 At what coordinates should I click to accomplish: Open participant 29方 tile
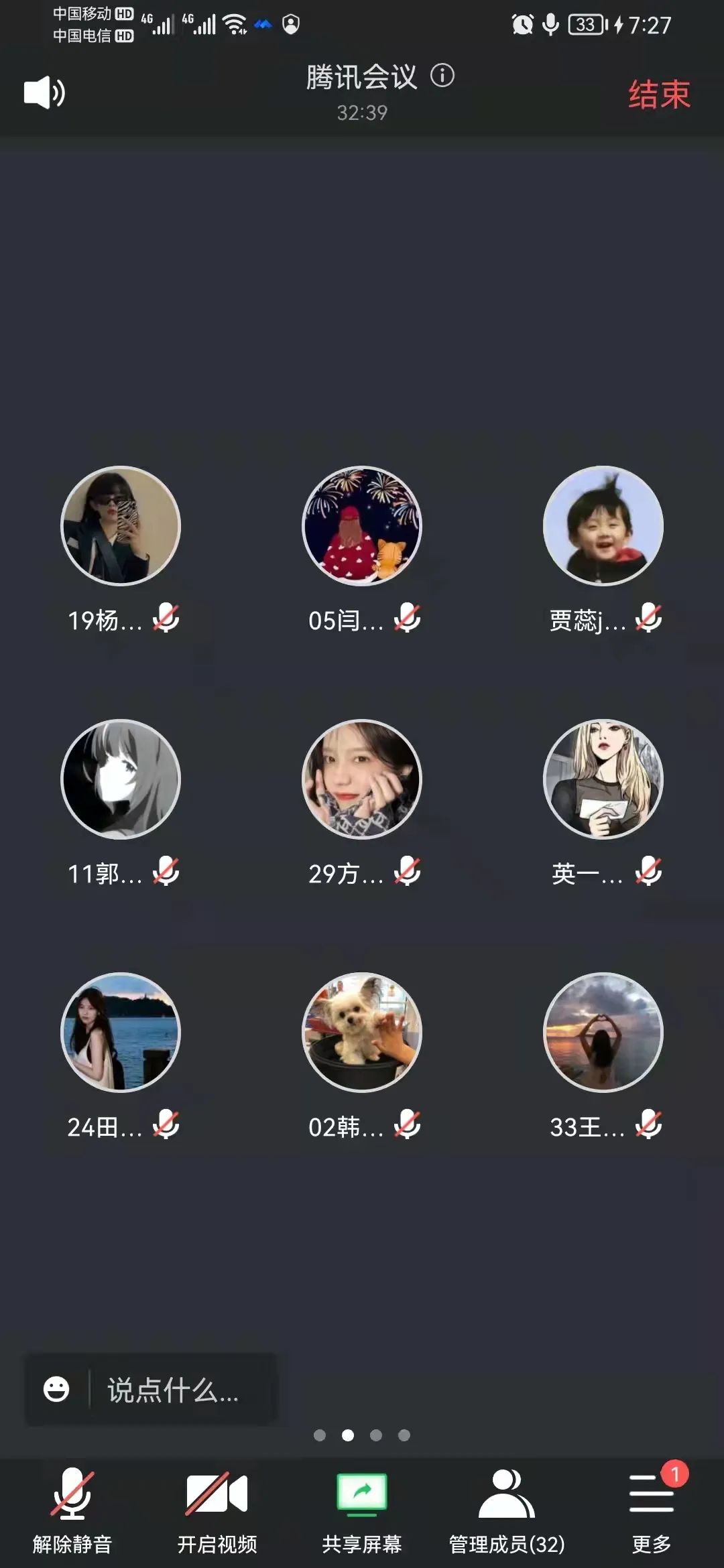pos(362,779)
